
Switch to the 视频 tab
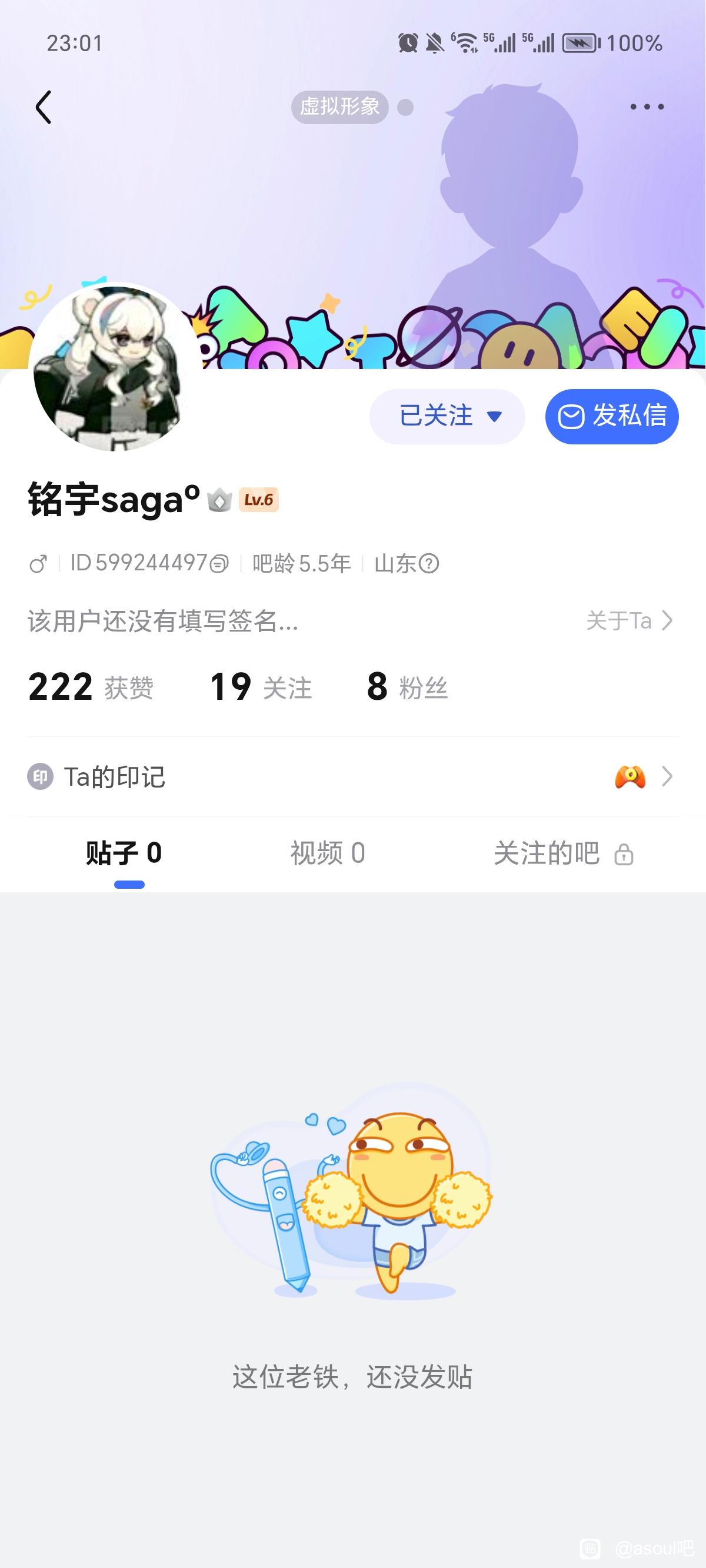tap(328, 853)
